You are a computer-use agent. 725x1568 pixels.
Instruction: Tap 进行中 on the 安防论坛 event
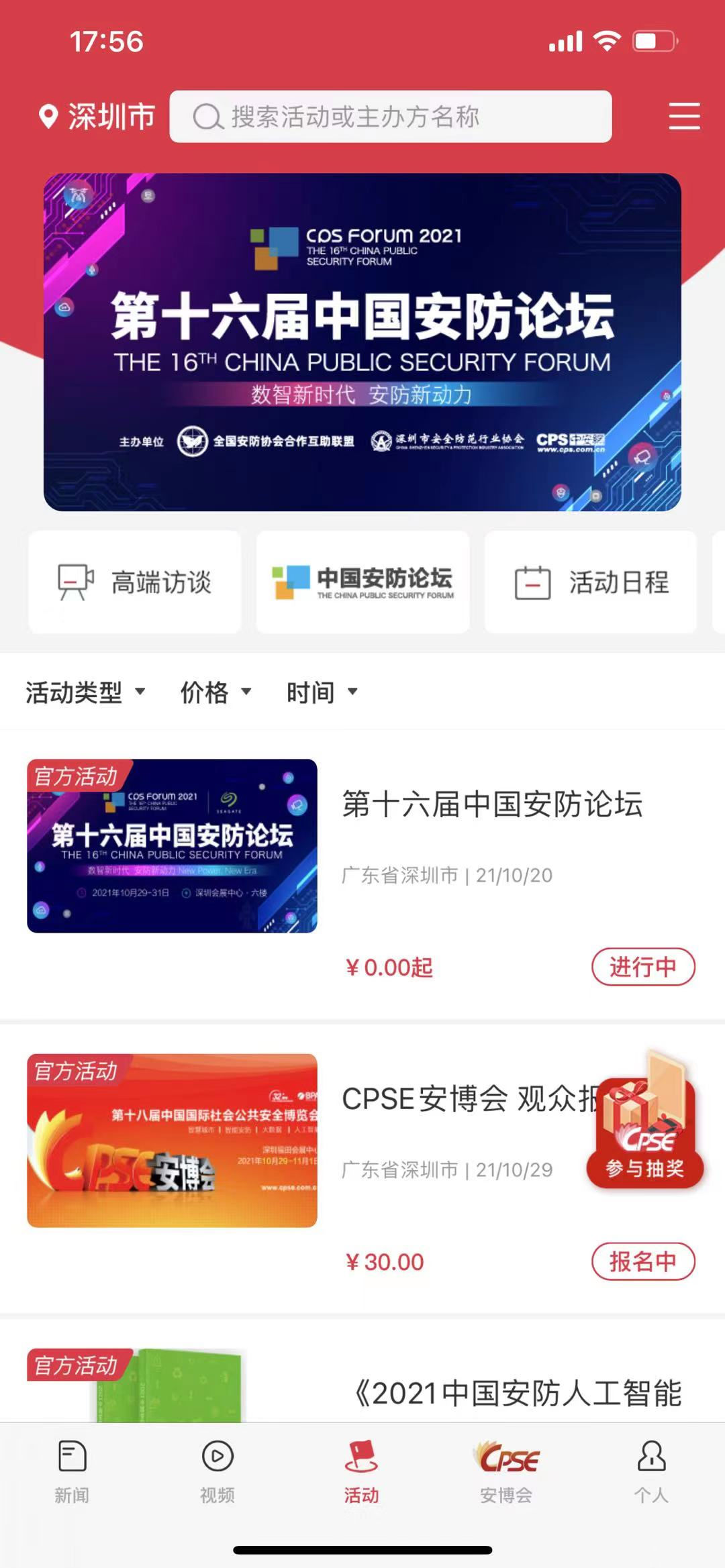click(642, 967)
